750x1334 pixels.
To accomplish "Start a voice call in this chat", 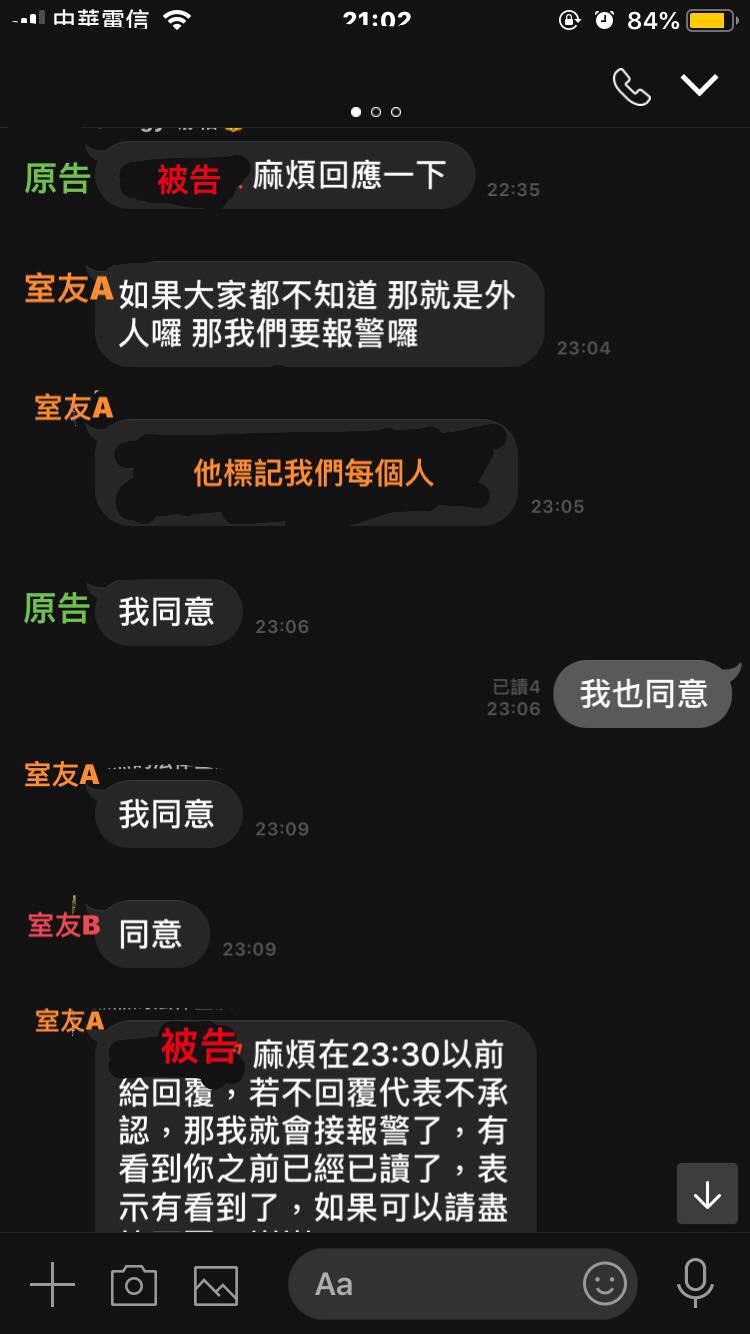I will 631,87.
